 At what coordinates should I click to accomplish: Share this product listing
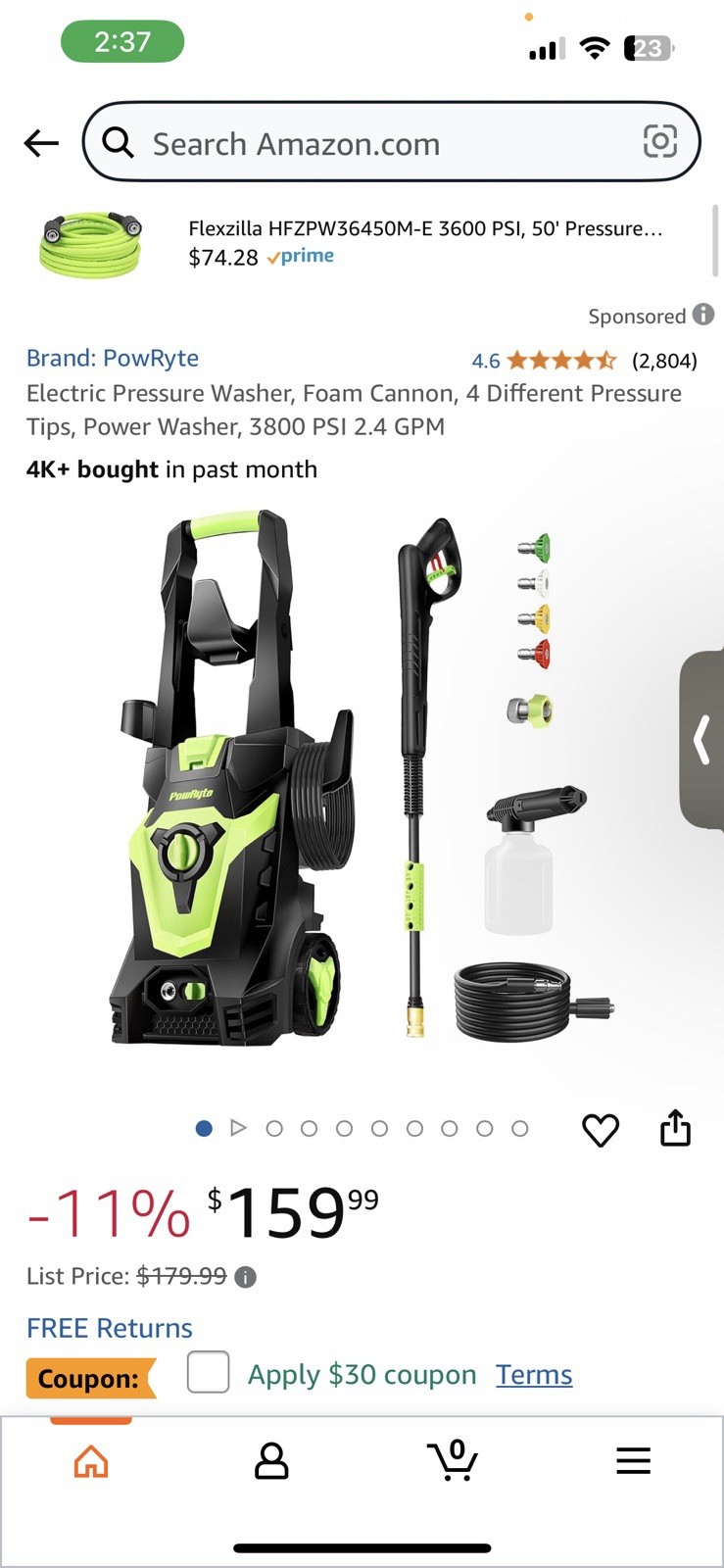point(675,1128)
